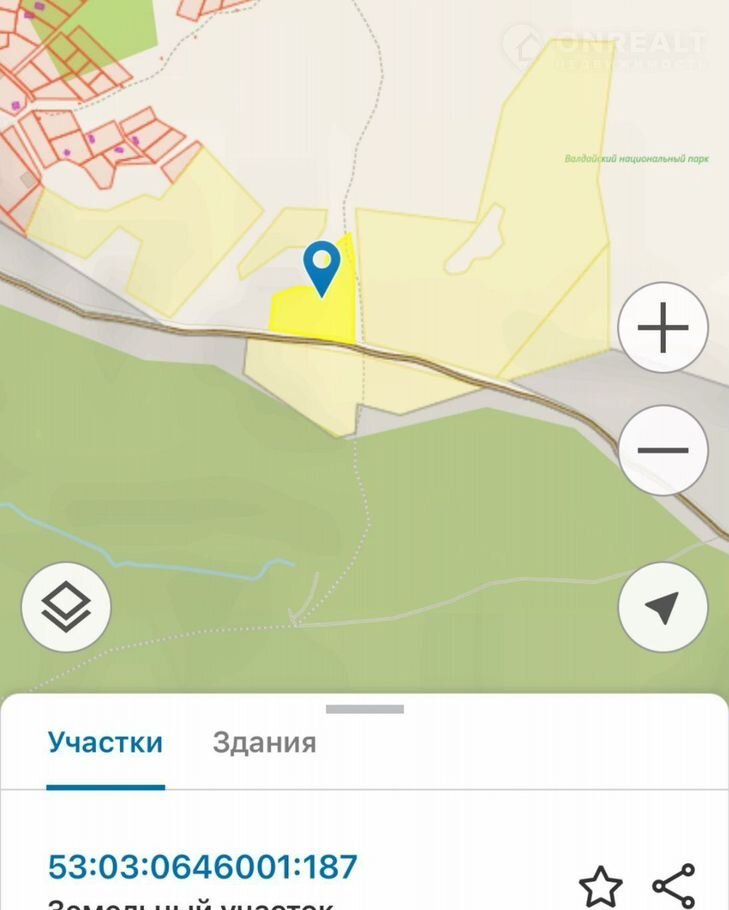Zoom in on the map
The width and height of the screenshot is (729, 910).
pyautogui.click(x=663, y=328)
